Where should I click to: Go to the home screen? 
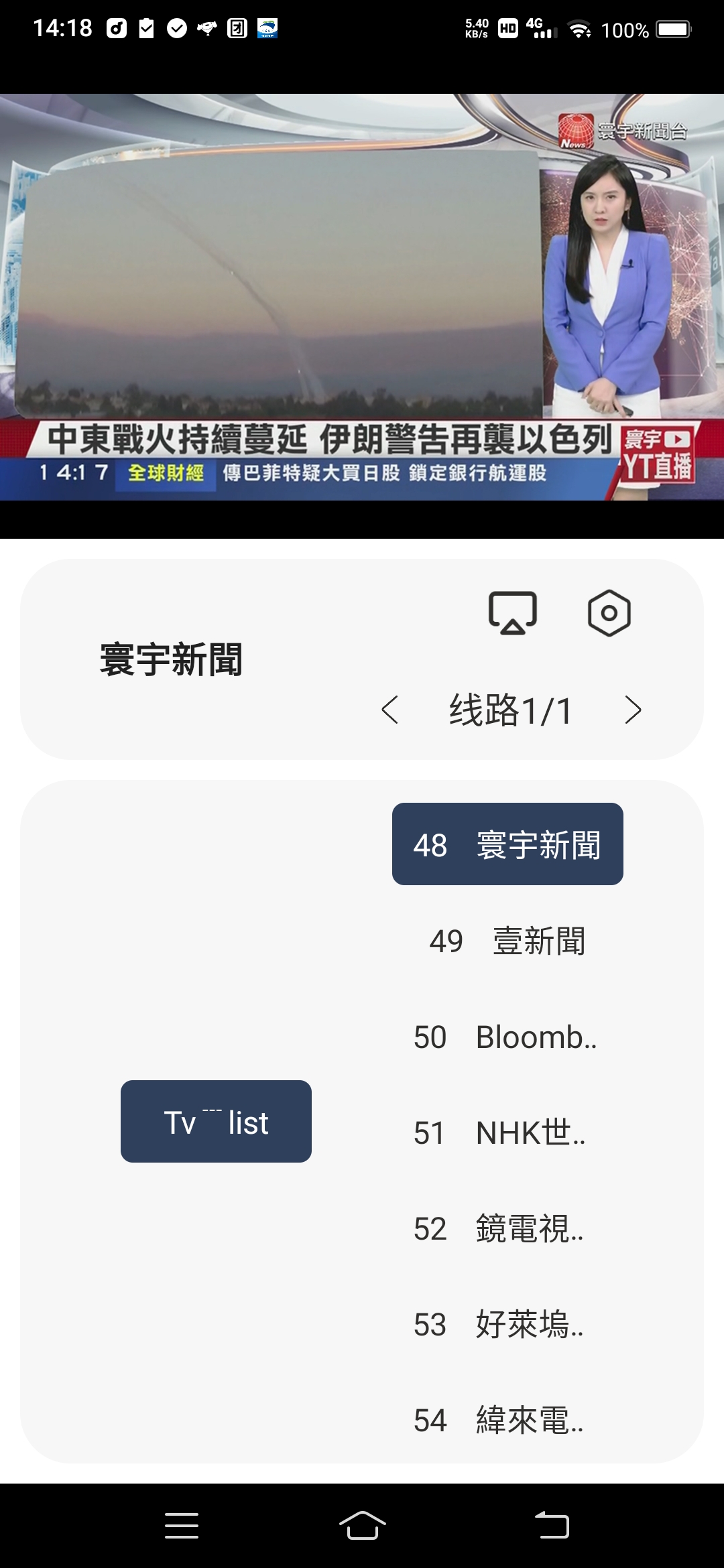(x=362, y=1526)
